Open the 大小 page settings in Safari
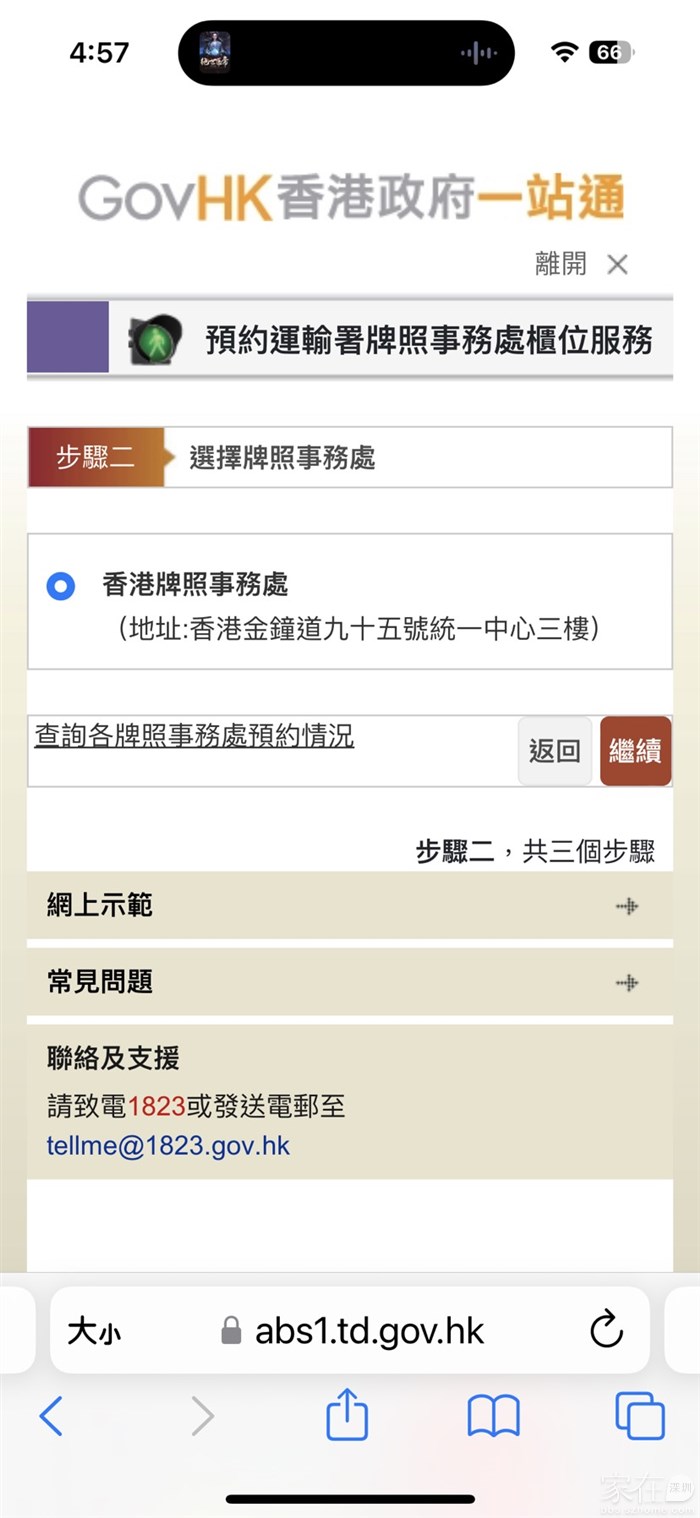 pos(94,1331)
